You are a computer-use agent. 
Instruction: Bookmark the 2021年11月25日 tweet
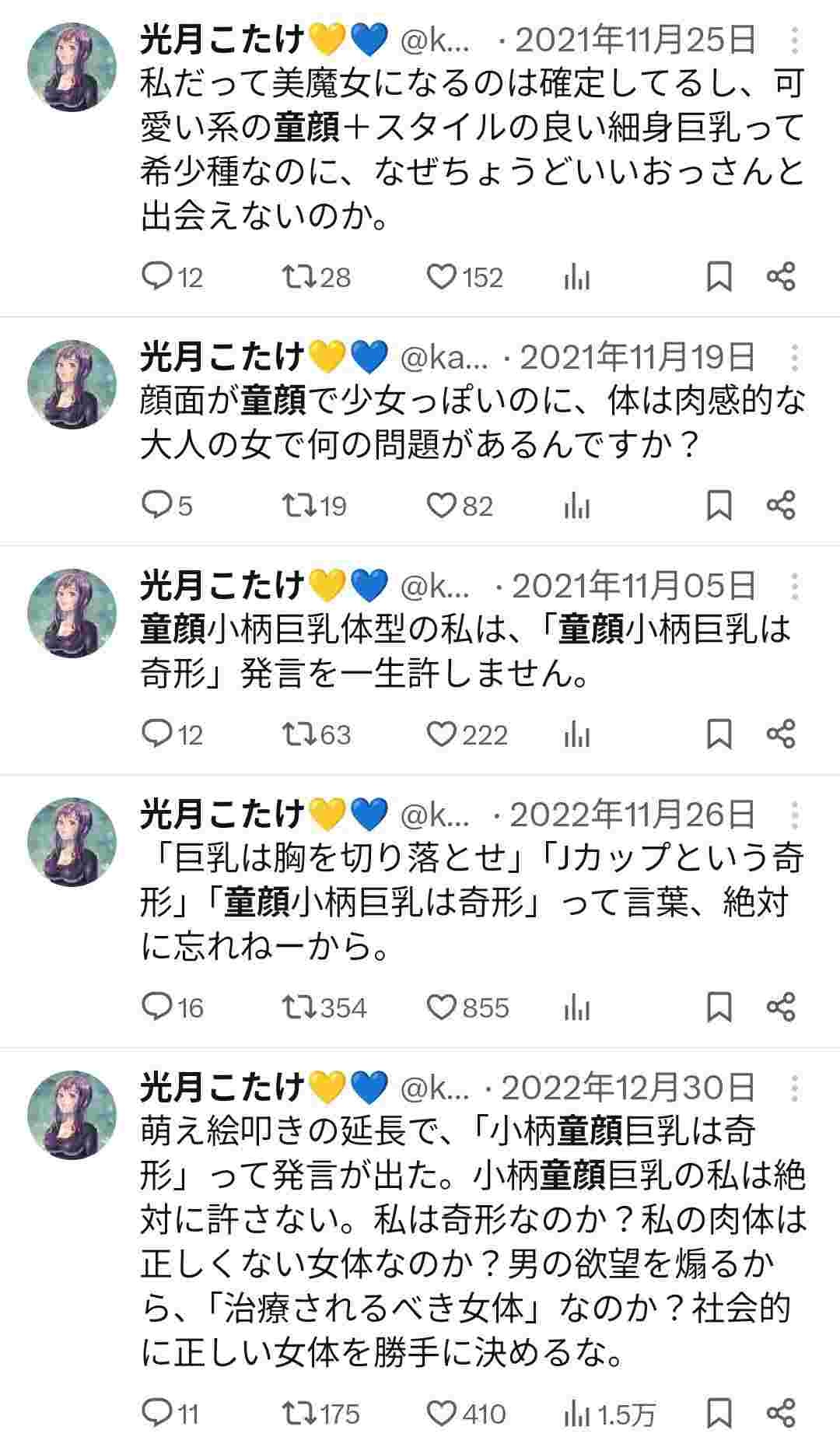[x=719, y=277]
